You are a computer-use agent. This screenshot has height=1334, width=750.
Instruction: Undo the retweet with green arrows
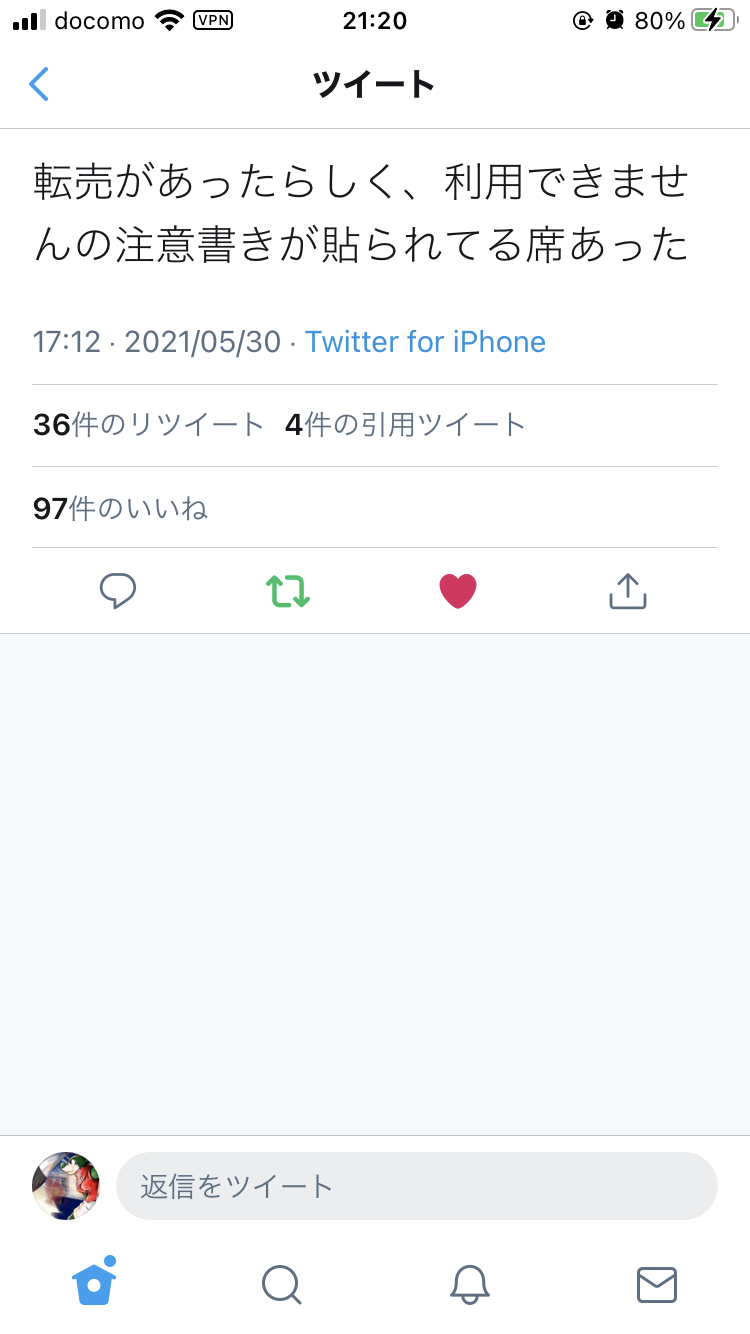click(288, 591)
